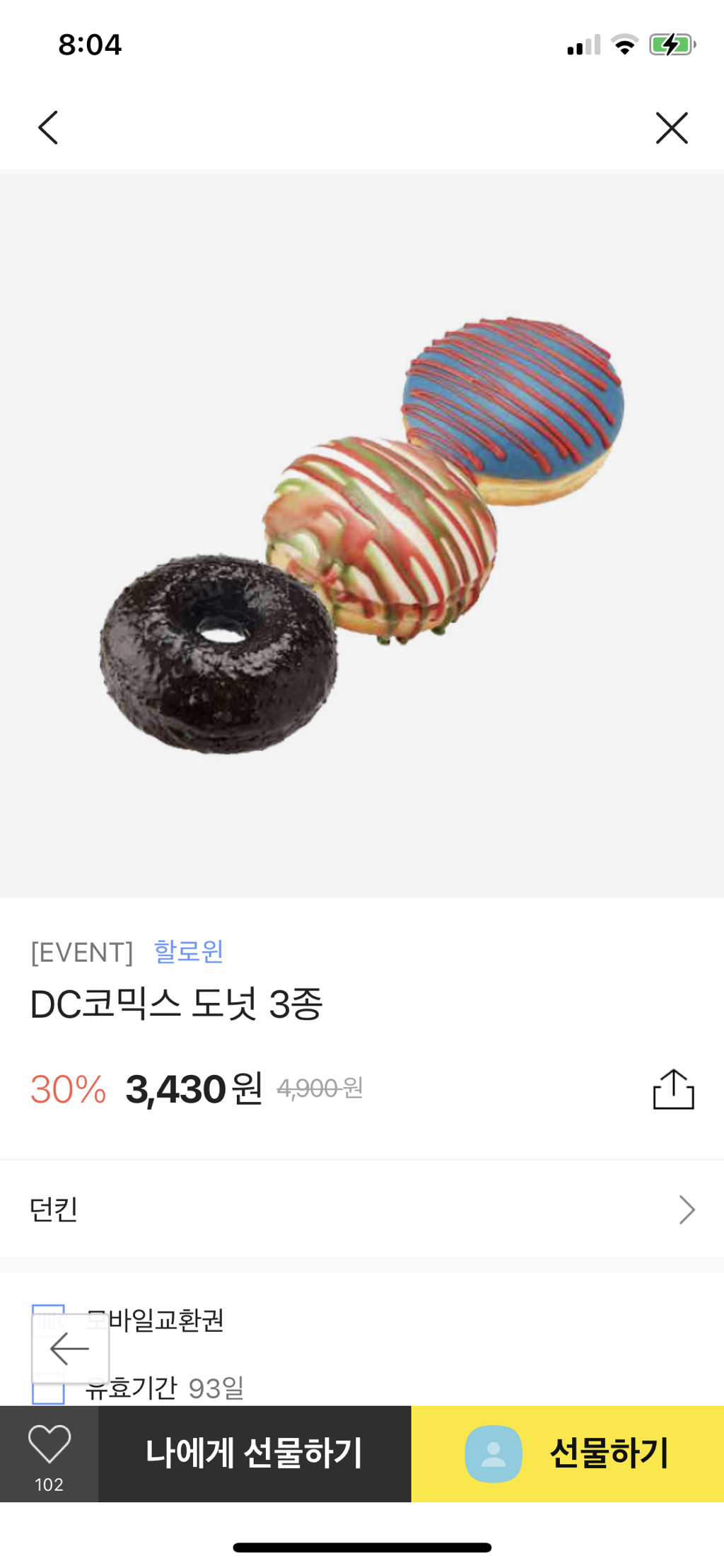The image size is (724, 1568).
Task: Open the 던킨 brand page
Action: coord(362,1209)
